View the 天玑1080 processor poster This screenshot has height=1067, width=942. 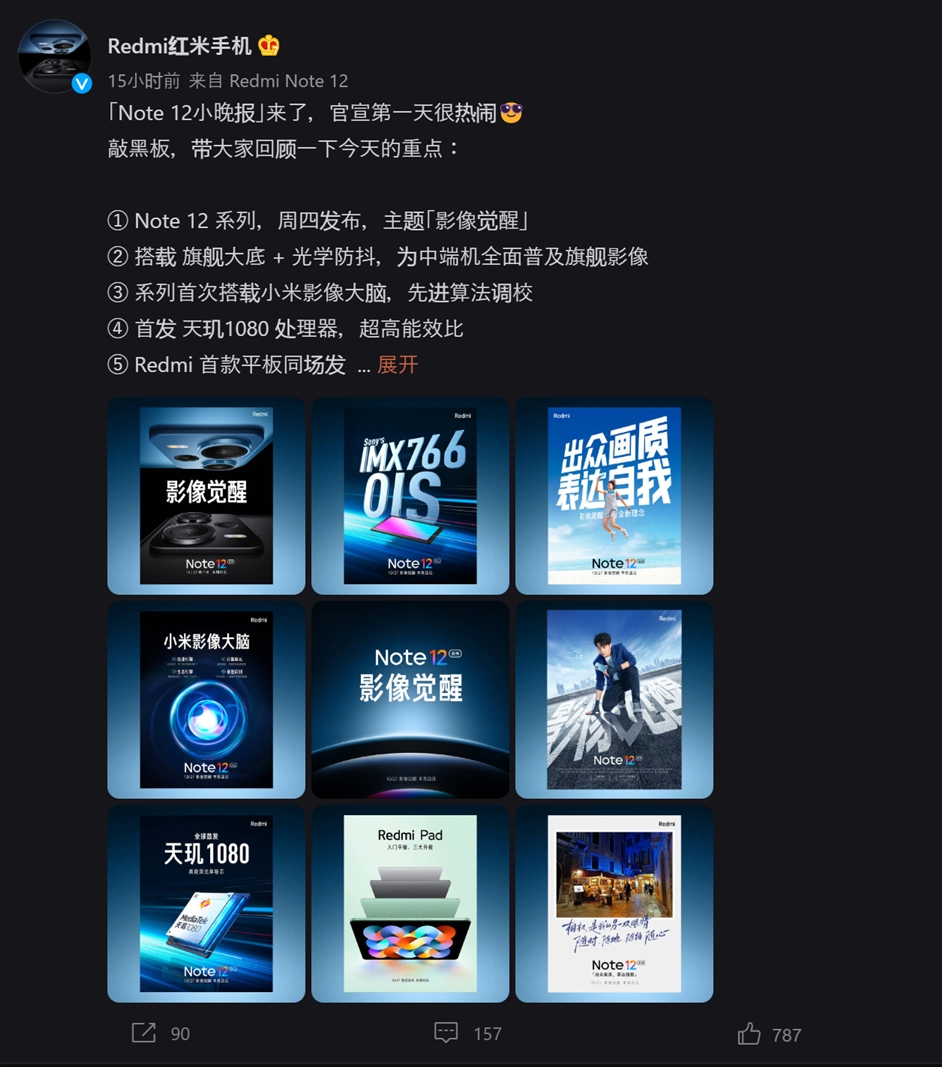coord(206,904)
